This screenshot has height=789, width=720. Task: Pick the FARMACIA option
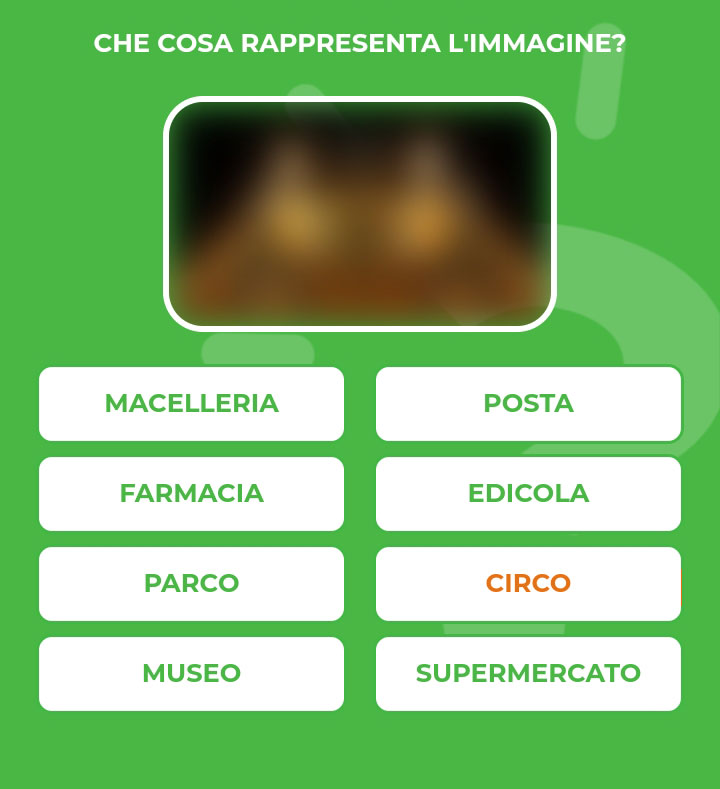coord(191,494)
